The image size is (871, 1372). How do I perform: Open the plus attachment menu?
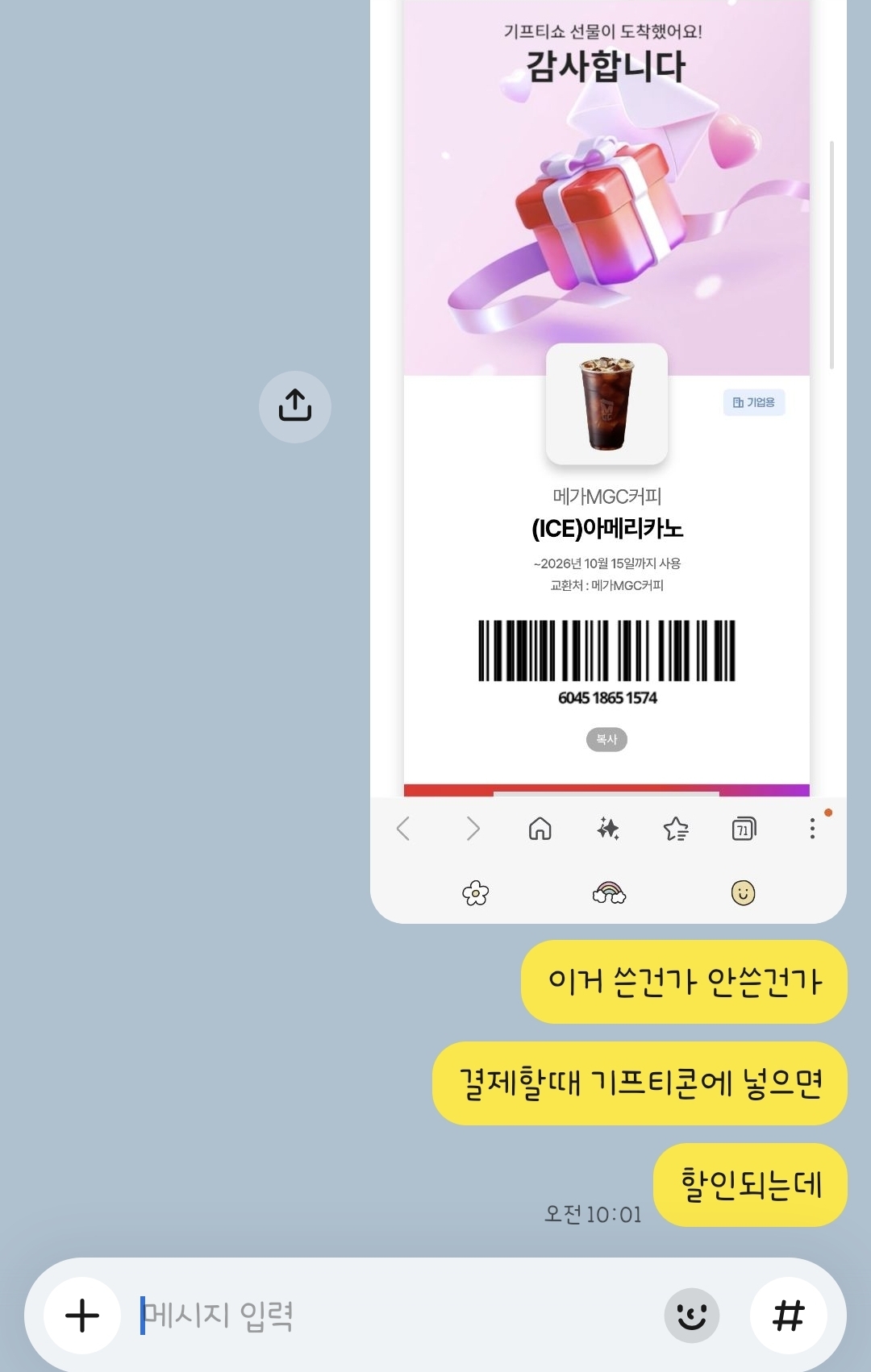click(x=82, y=1316)
